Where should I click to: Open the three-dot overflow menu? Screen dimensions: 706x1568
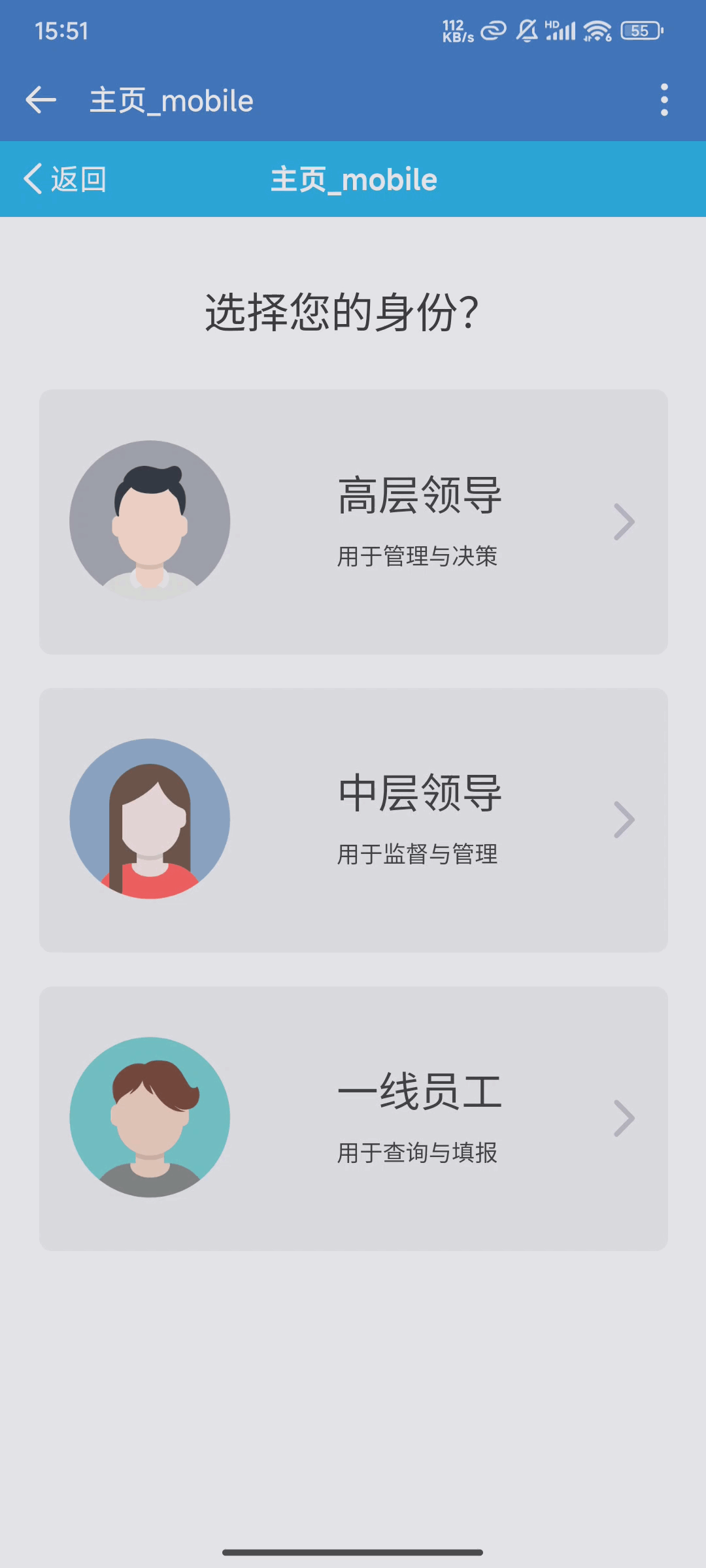point(664,100)
